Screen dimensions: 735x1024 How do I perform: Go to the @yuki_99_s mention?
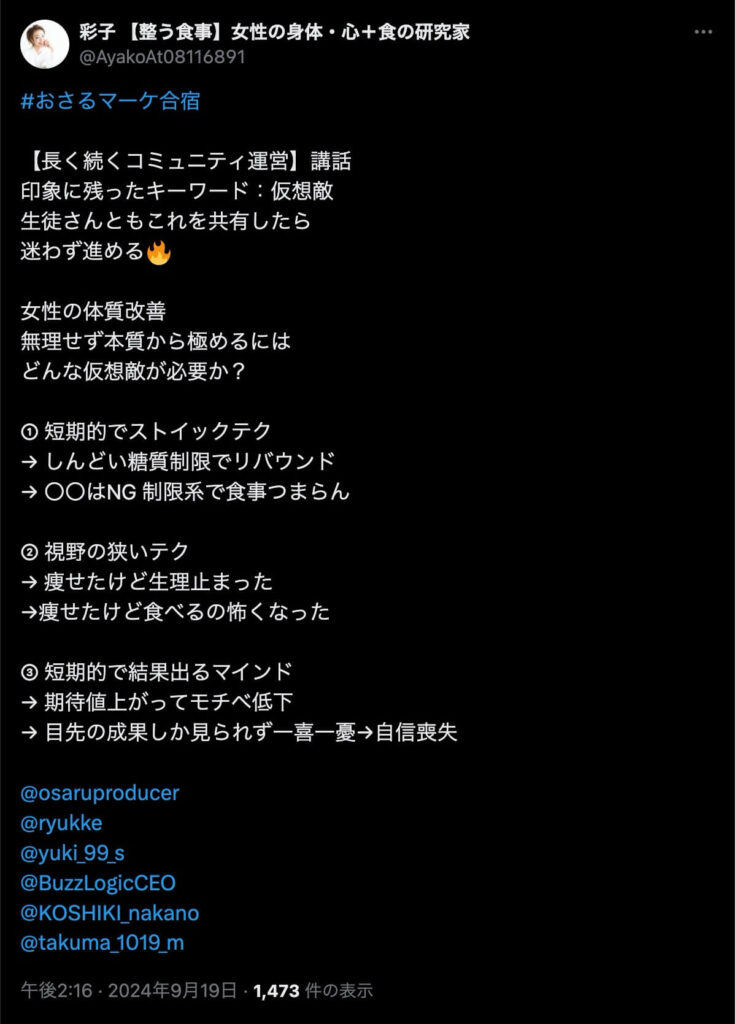[72, 853]
